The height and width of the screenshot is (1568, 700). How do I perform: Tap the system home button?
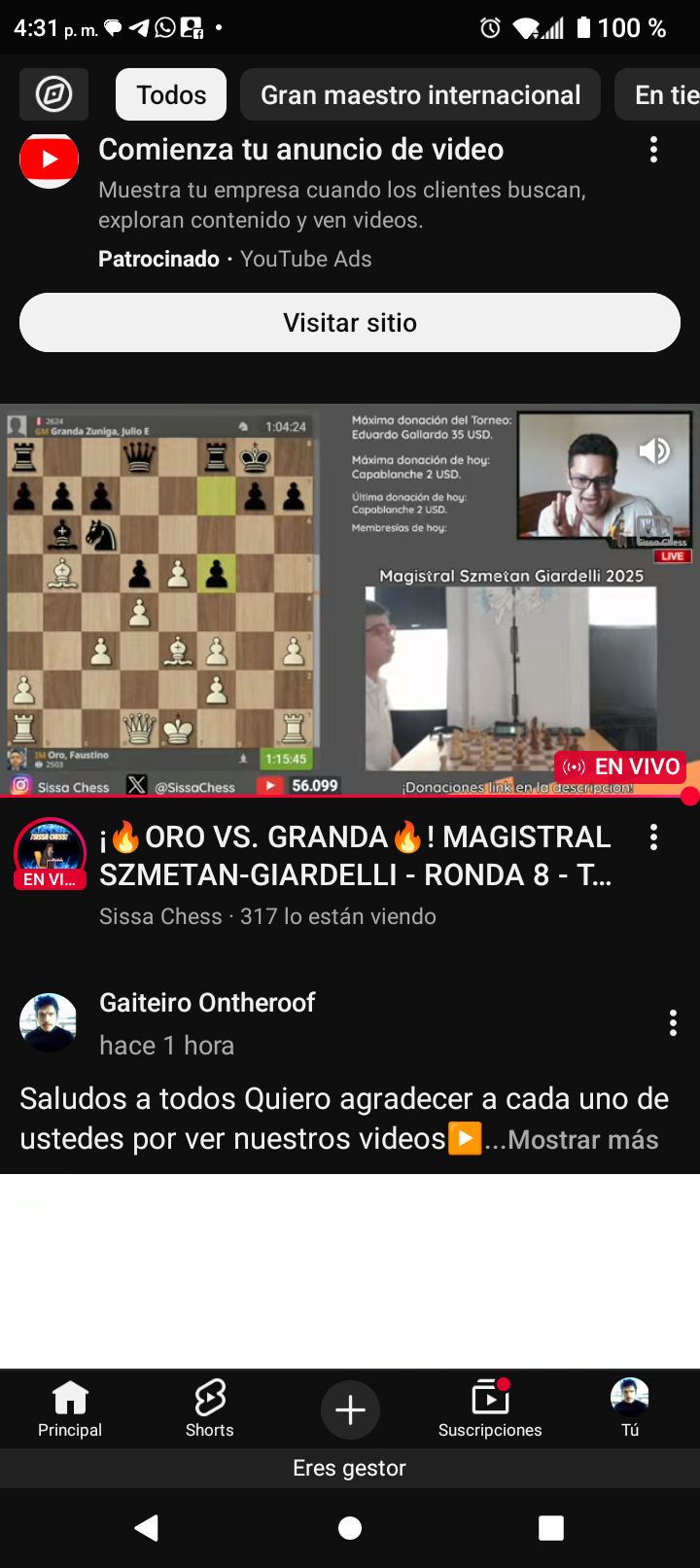pos(350,1528)
